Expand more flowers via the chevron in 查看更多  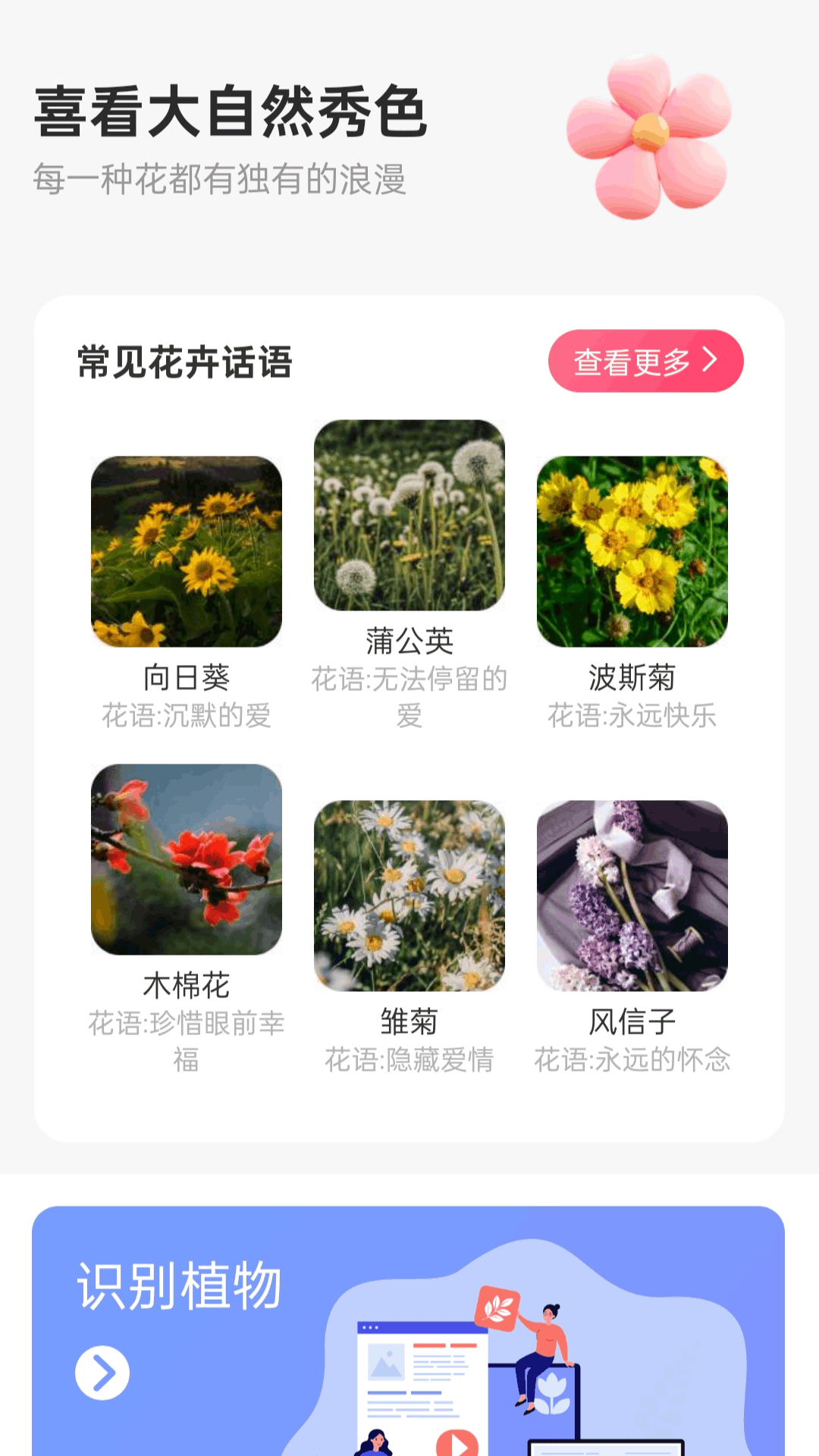click(x=711, y=362)
